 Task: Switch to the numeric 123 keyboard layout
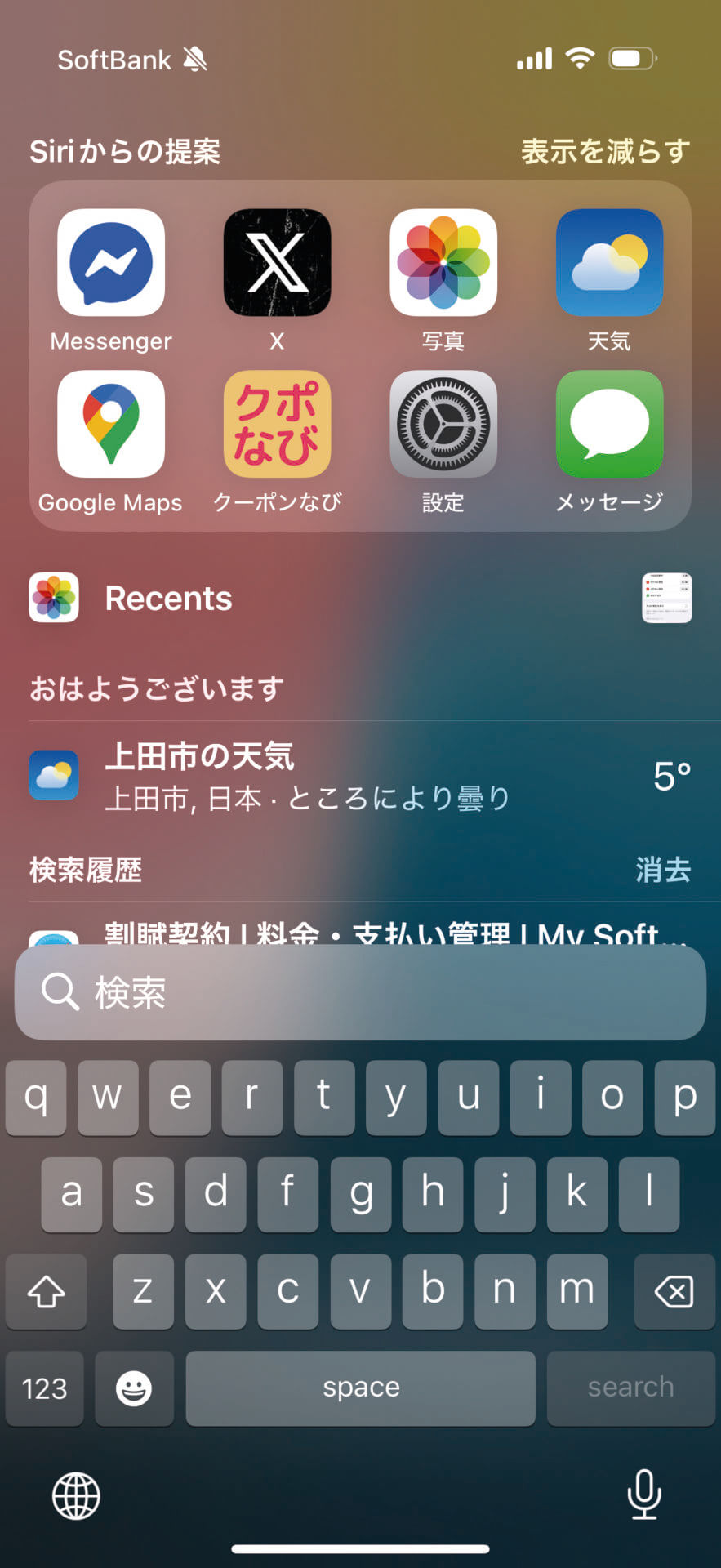click(x=44, y=1388)
